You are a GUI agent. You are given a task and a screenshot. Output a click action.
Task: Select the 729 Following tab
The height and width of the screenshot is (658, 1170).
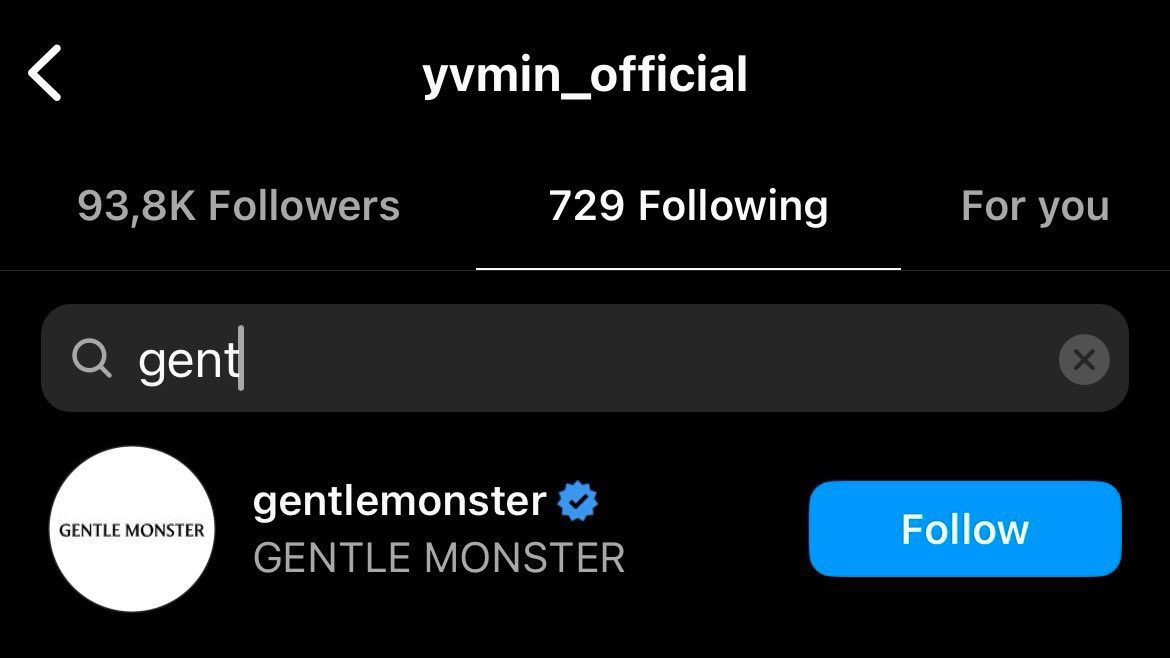[x=688, y=207]
